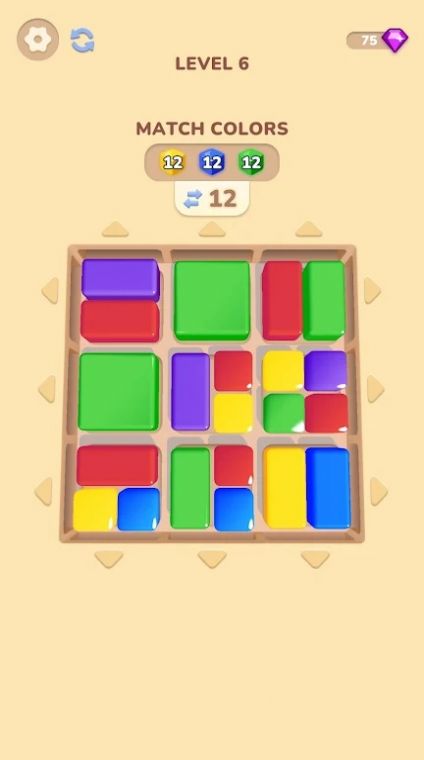
Task: Tap the down arrow below the right column
Action: click(315, 559)
